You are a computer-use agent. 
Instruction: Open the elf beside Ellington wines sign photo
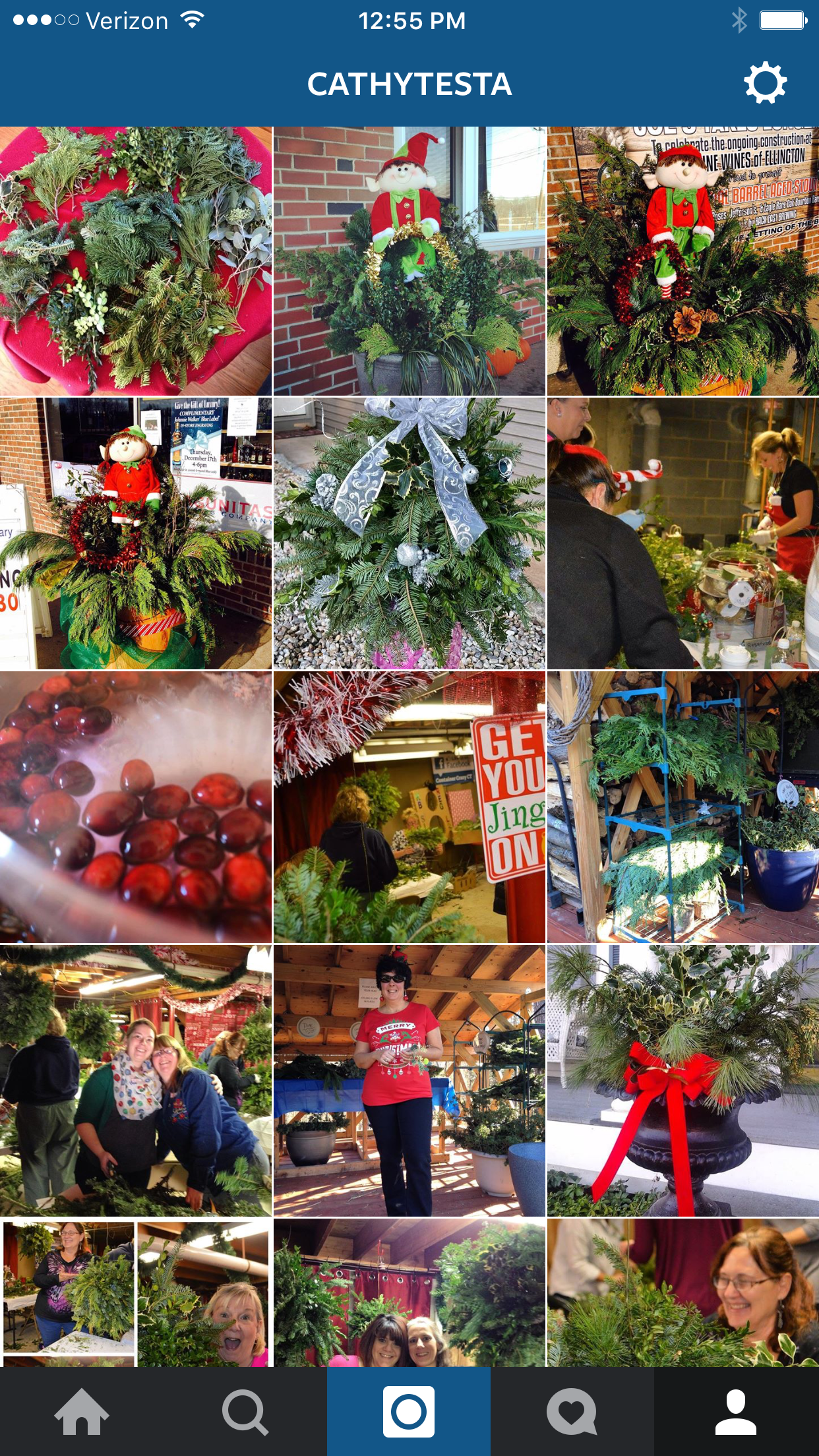pos(683,261)
